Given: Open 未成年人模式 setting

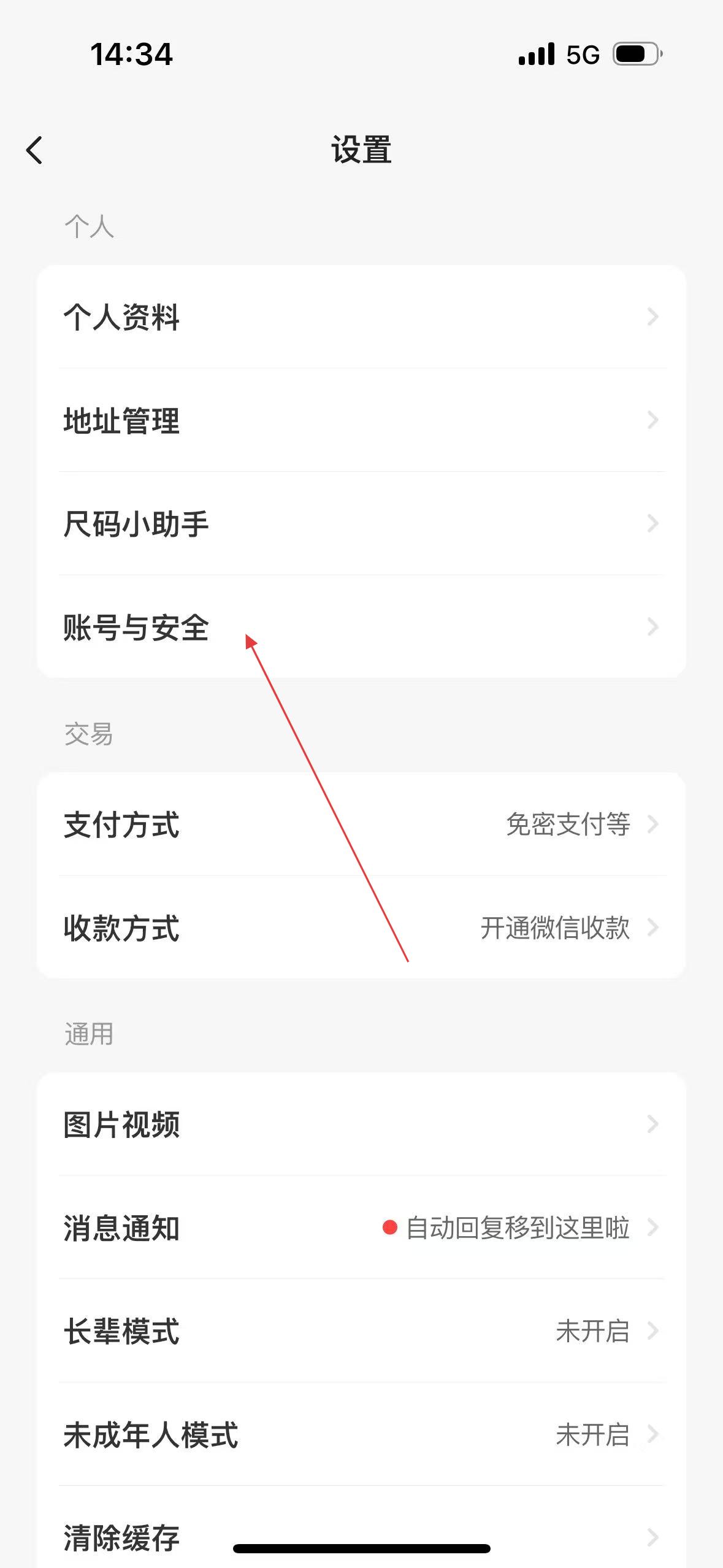Looking at the screenshot, I should [361, 1435].
